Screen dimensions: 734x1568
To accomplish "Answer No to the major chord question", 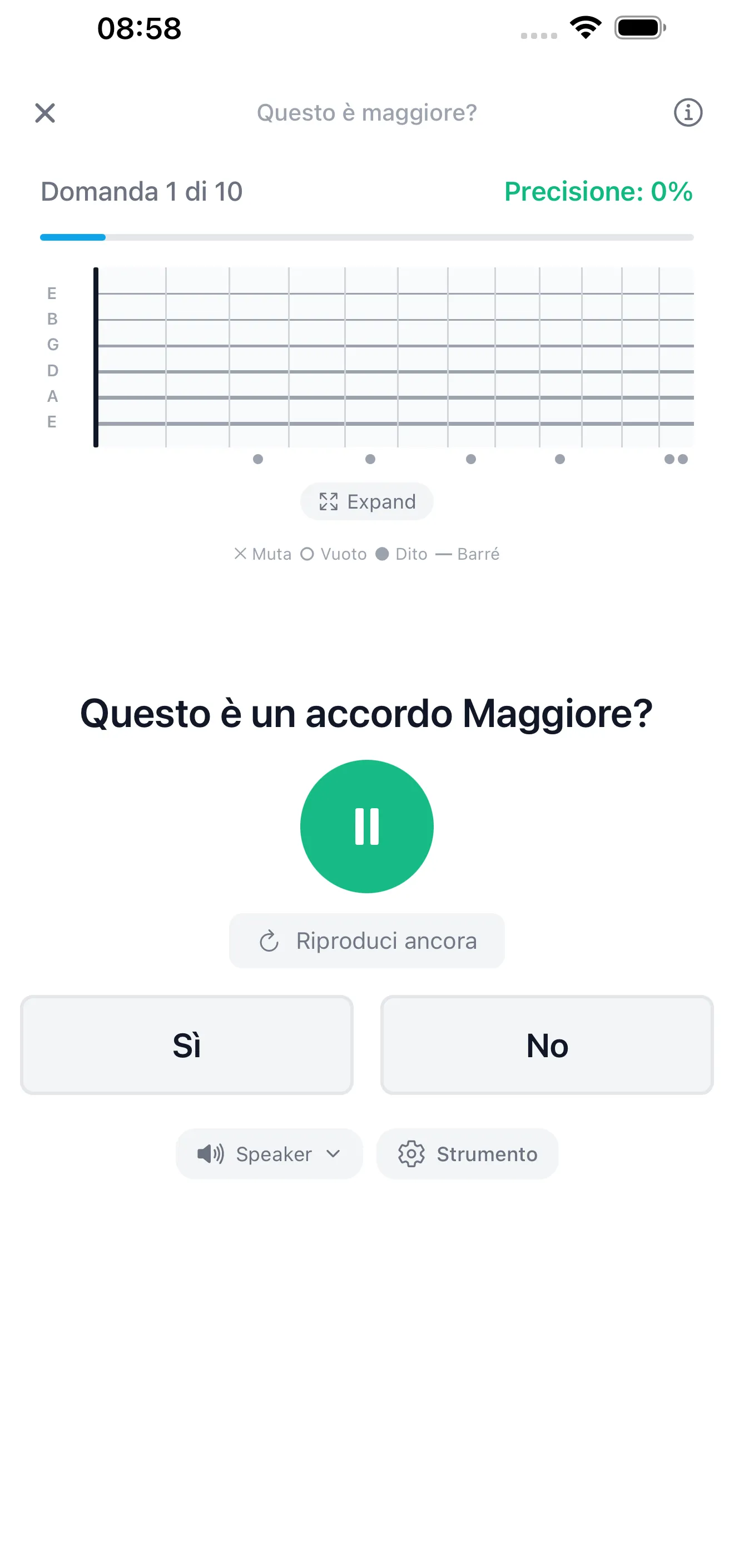I will click(x=547, y=1045).
